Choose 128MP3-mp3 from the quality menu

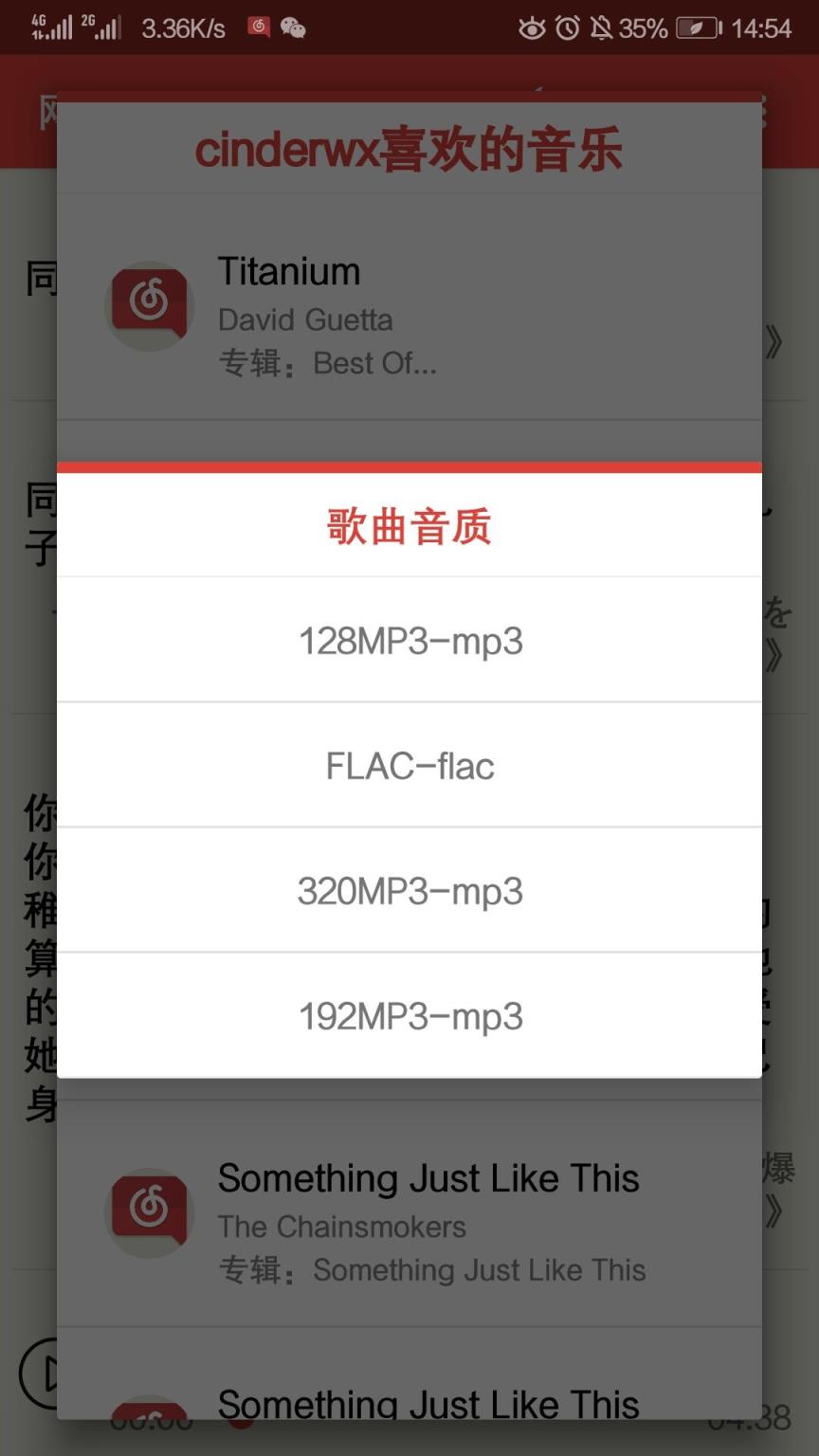point(409,640)
